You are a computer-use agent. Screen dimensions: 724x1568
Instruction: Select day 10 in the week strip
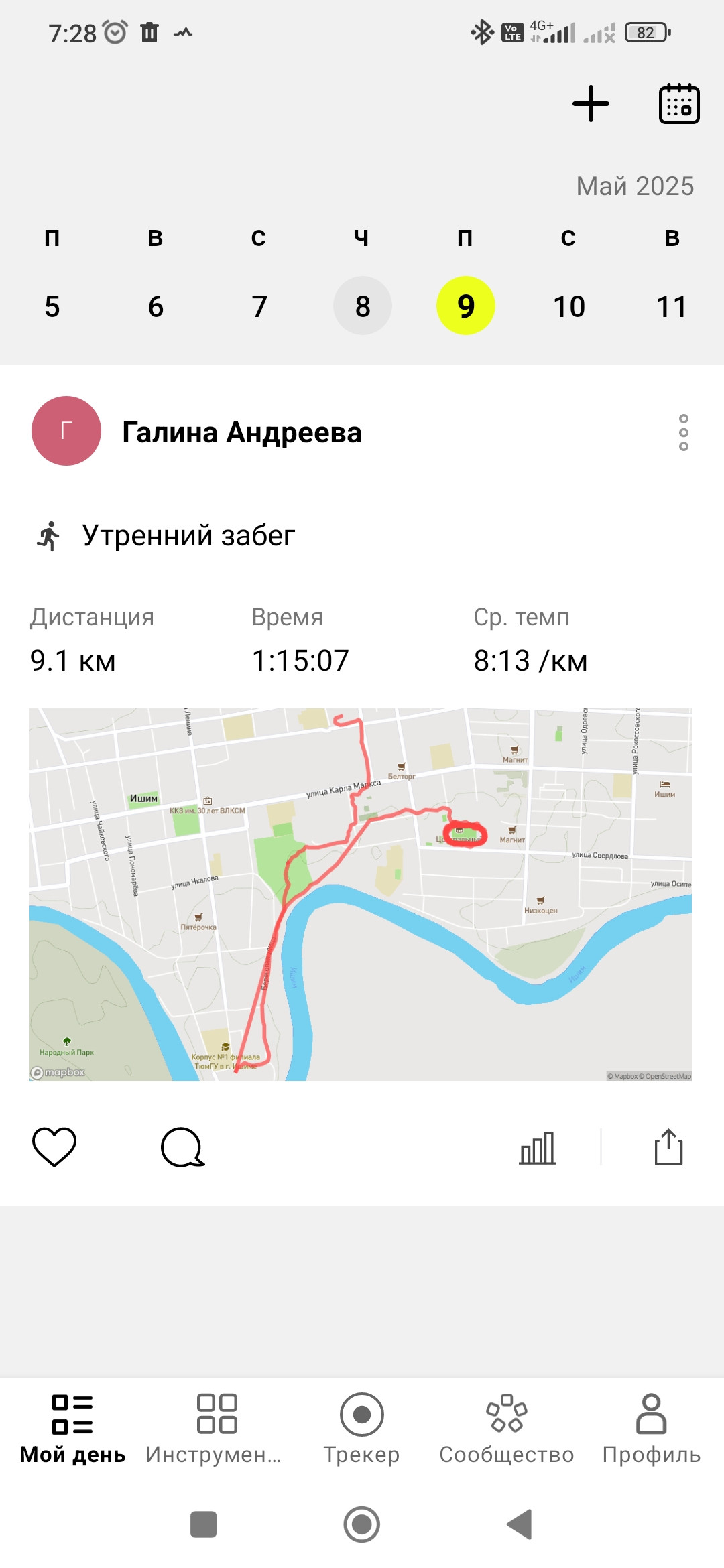tap(569, 306)
